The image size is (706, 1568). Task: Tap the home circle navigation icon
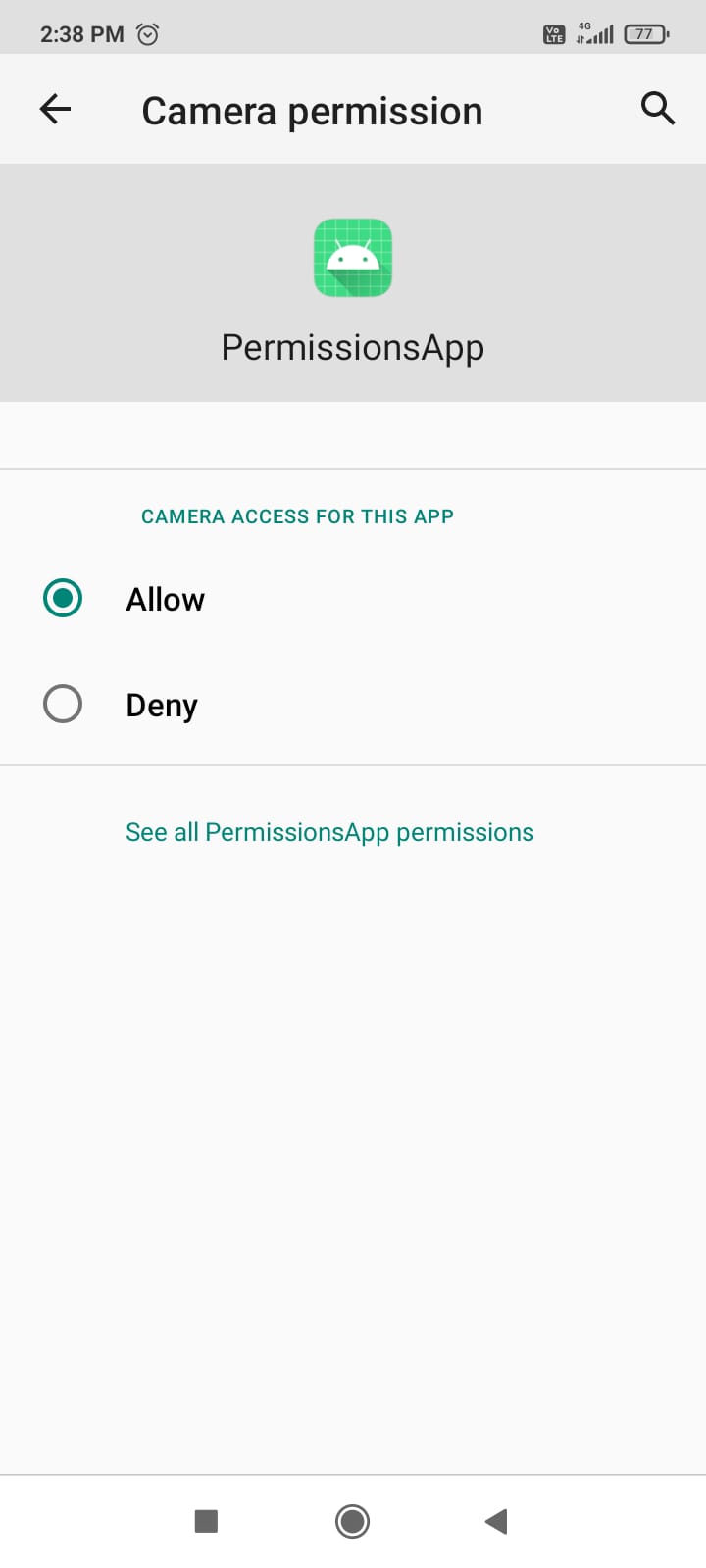[x=352, y=1521]
